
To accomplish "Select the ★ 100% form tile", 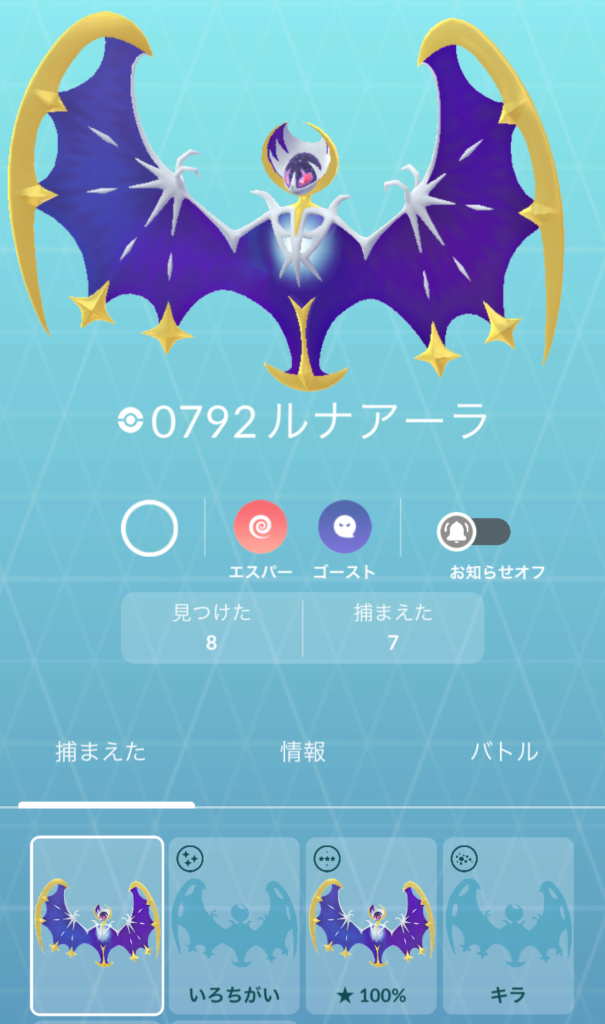I will [x=371, y=925].
